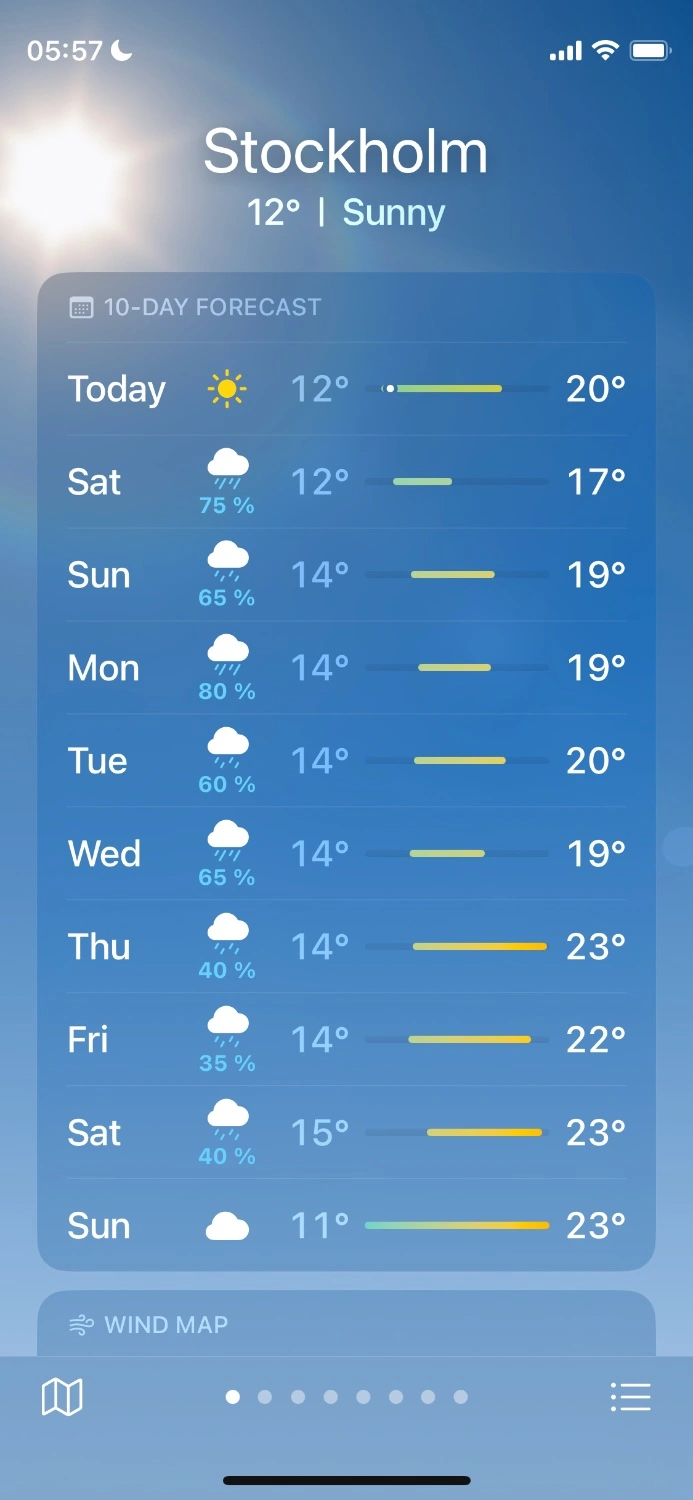Open Today's forecast details
693x1500 pixels.
coord(346,389)
